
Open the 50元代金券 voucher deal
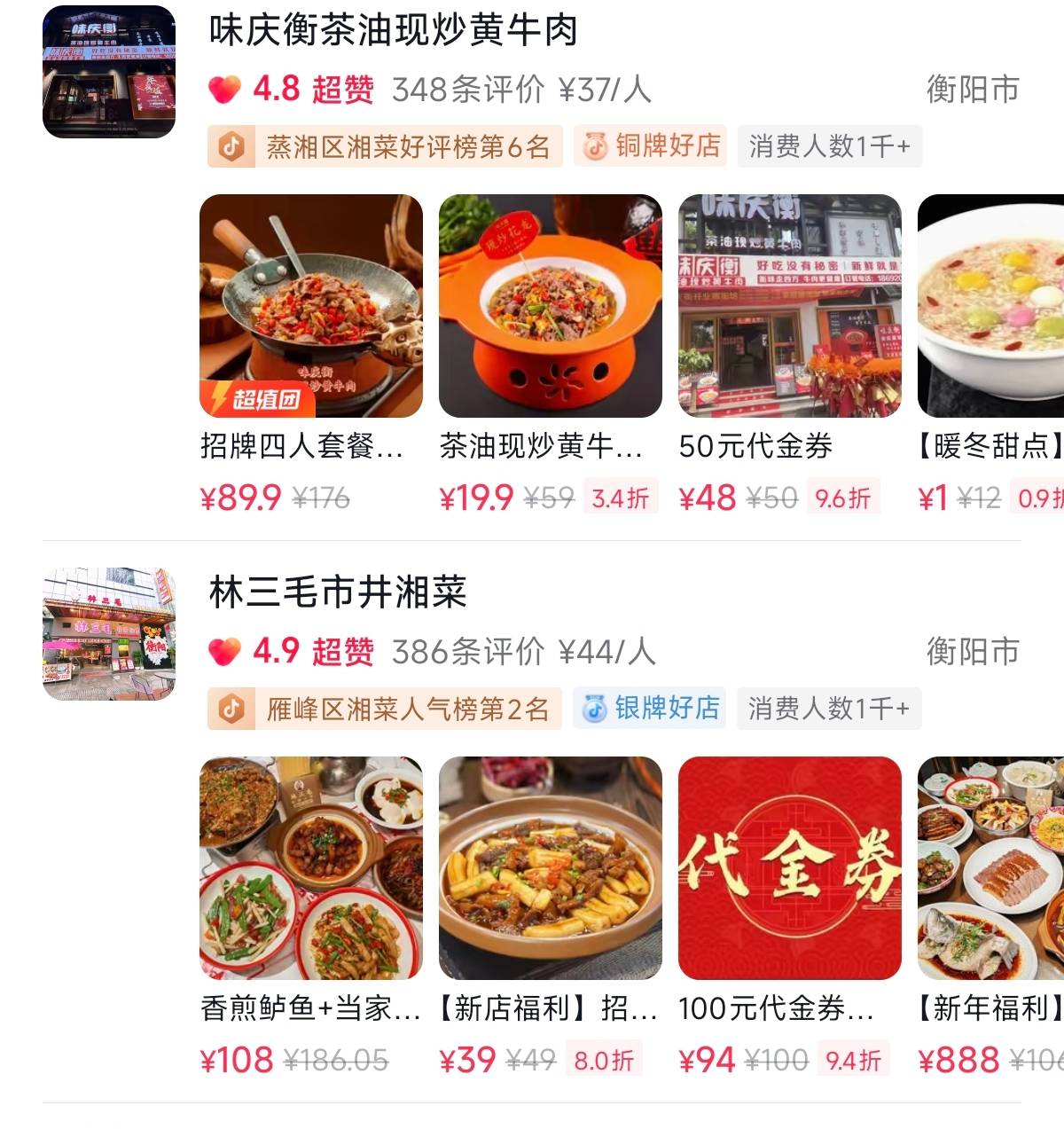(x=789, y=306)
